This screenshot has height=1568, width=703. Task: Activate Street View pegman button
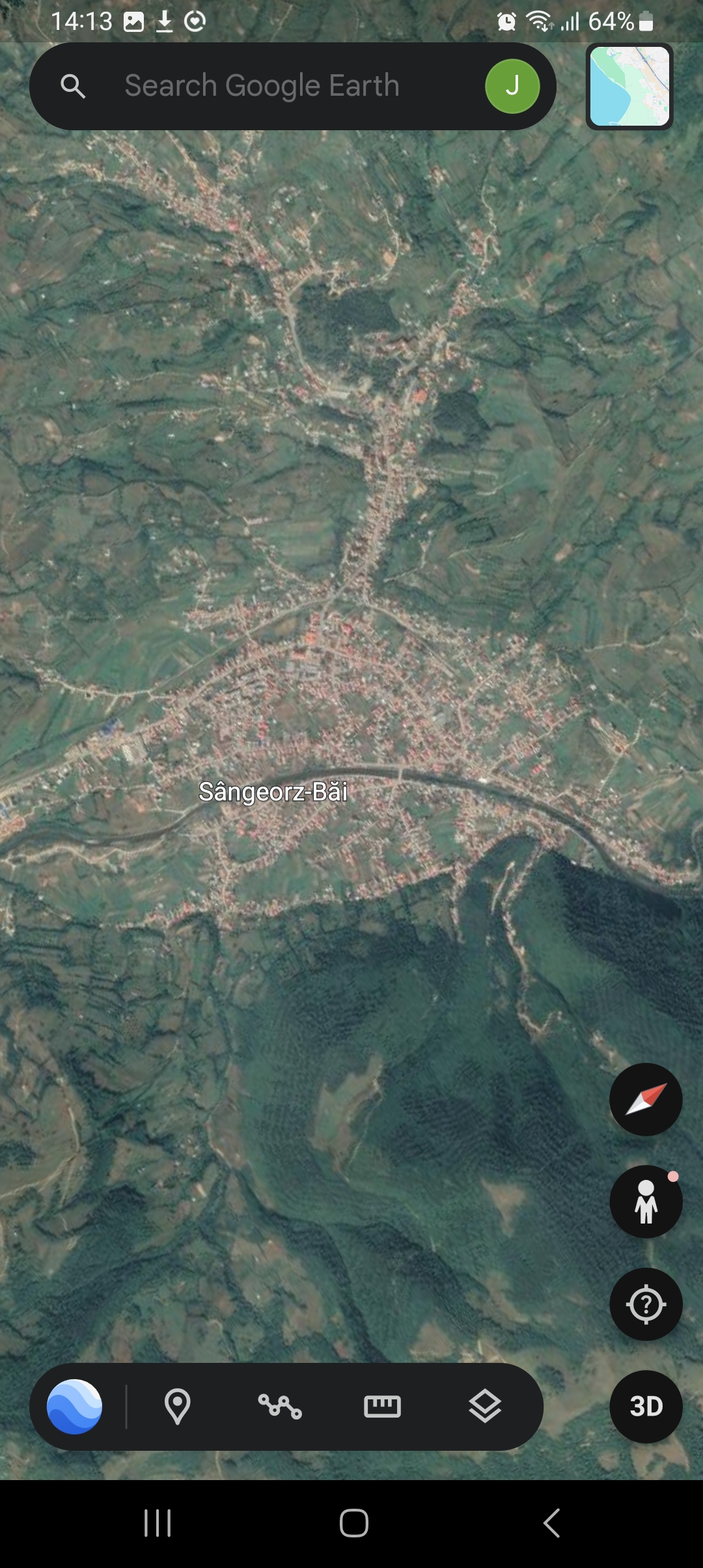pyautogui.click(x=646, y=1201)
